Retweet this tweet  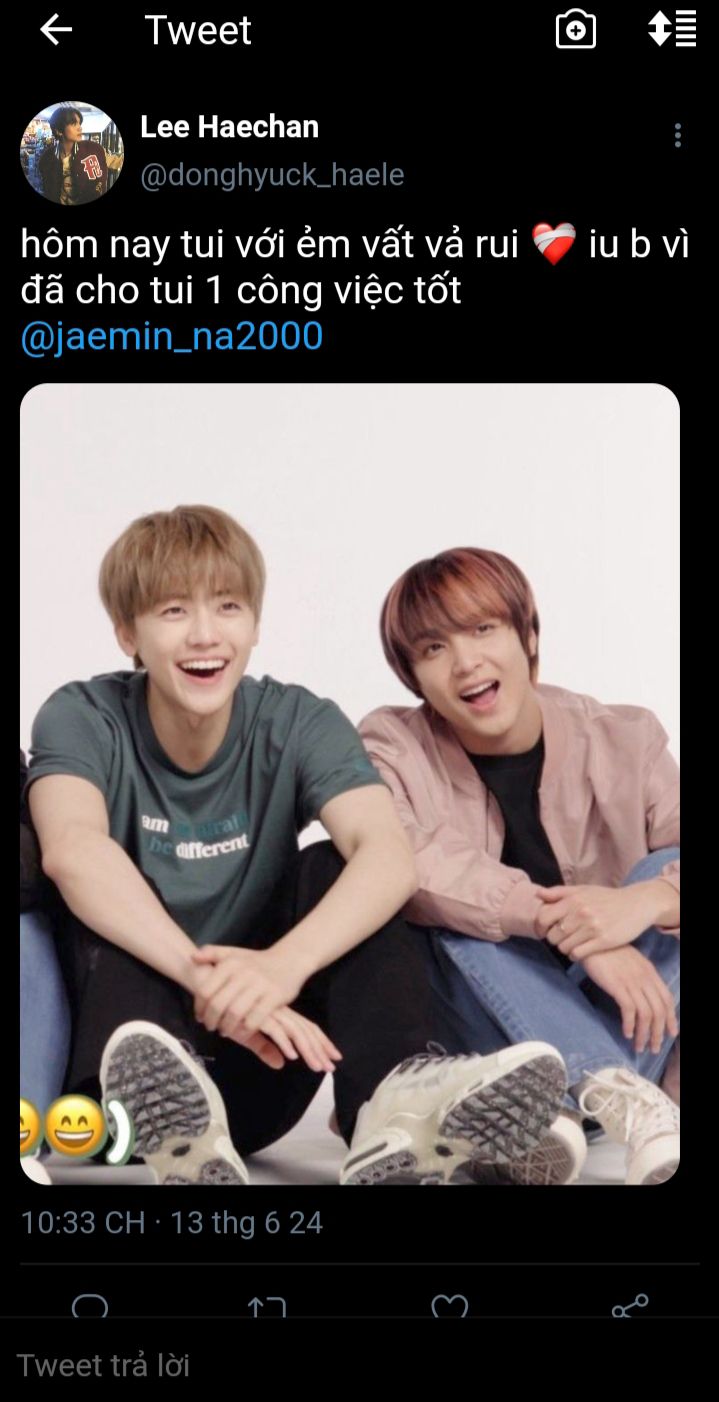267,1305
